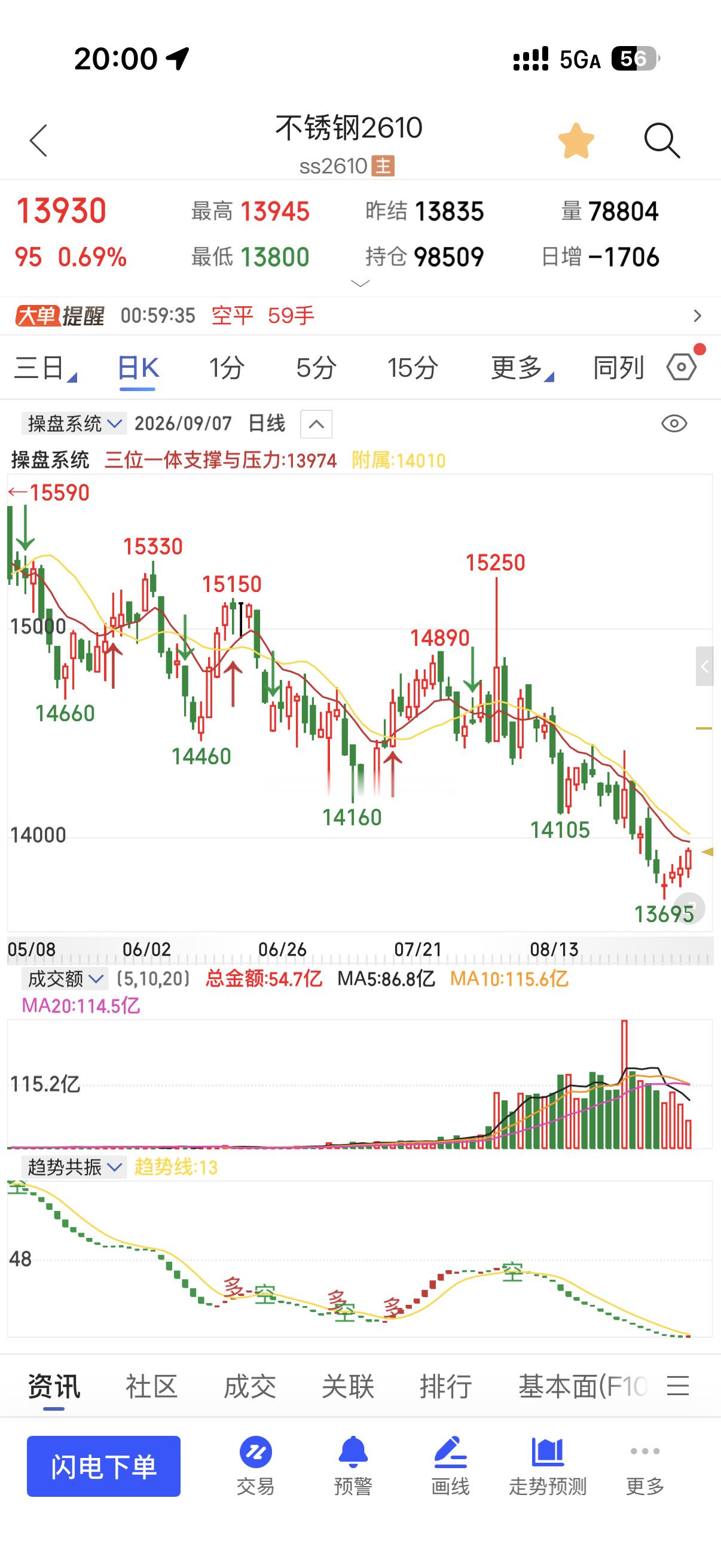Expand quote details with the small down chevron
Viewport: 721px width, 1568px height.
360,283
